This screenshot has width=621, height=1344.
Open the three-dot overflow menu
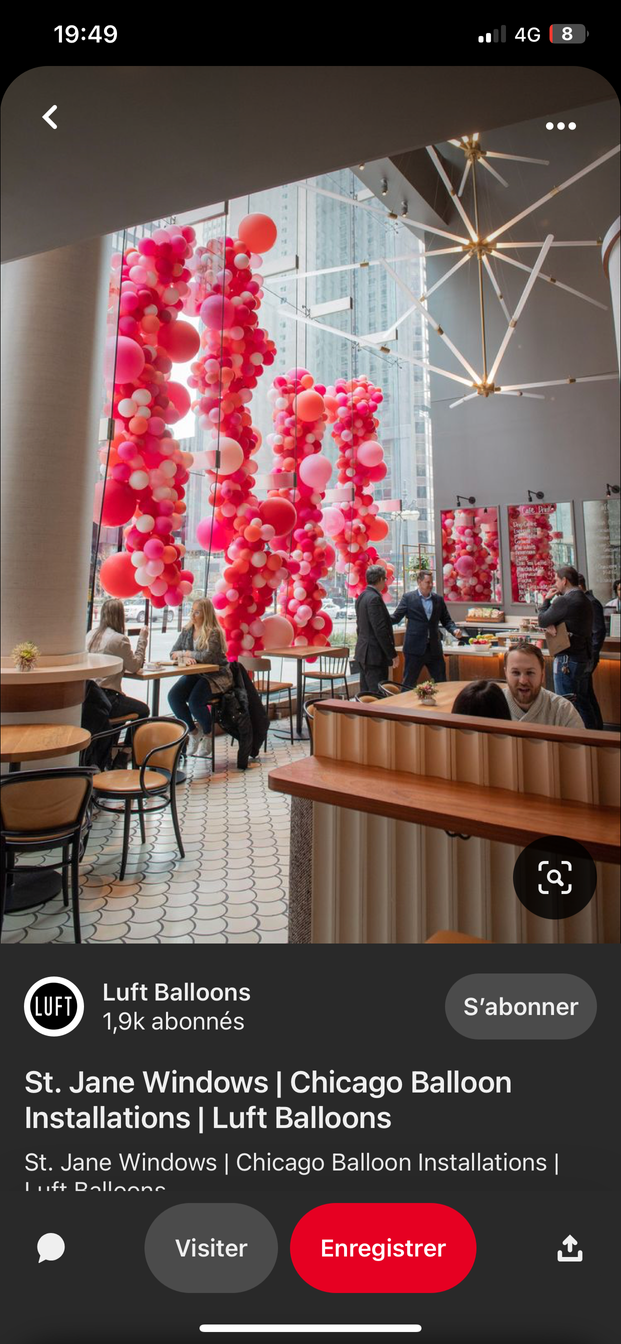pos(560,126)
